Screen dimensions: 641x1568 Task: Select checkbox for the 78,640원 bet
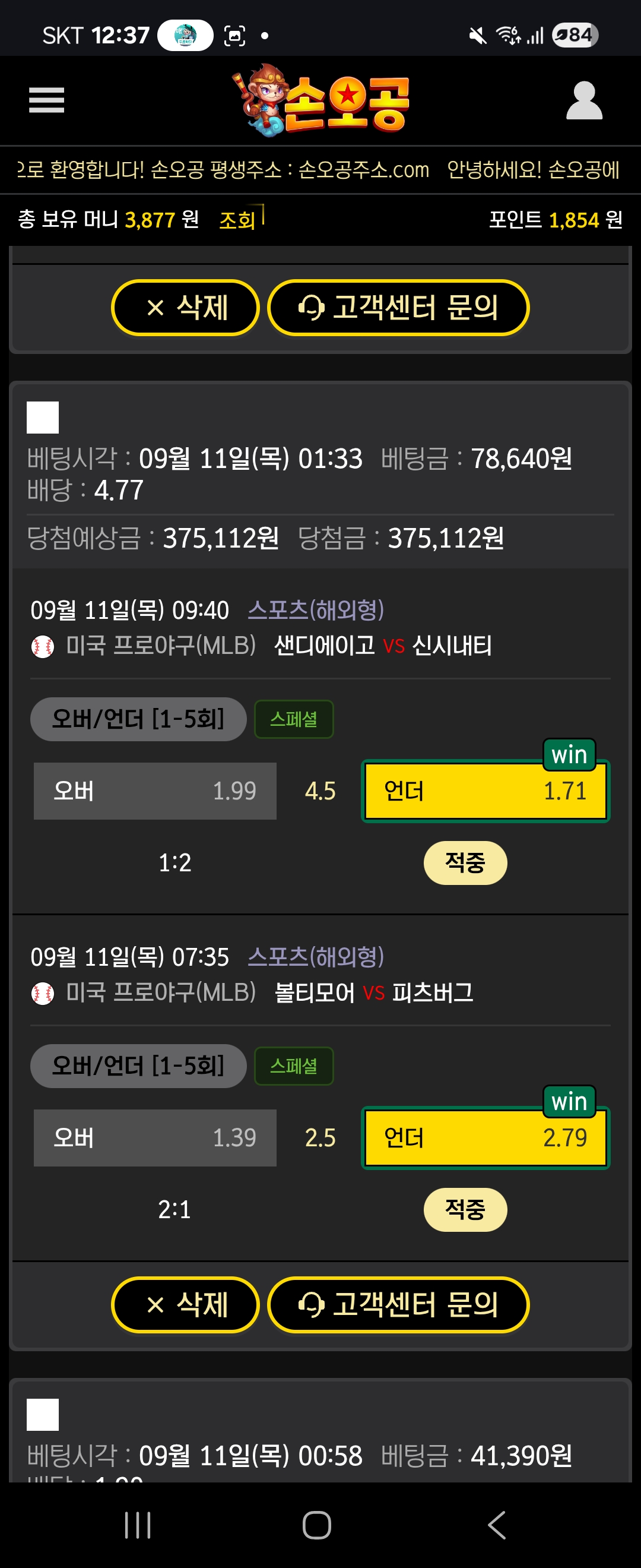click(43, 417)
